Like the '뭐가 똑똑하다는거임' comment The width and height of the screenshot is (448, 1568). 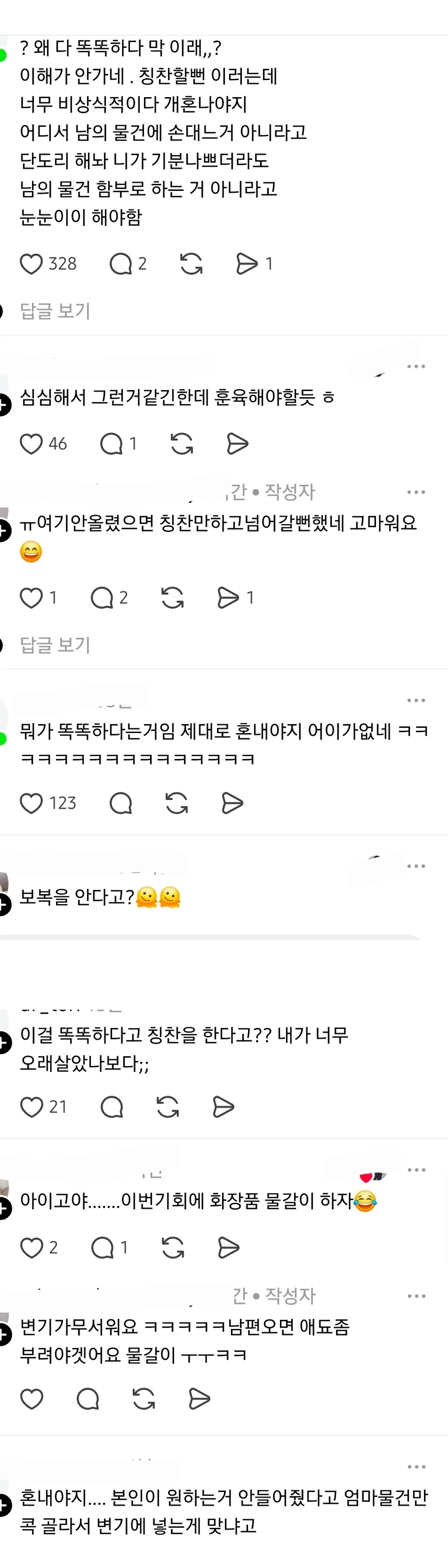pos(31,803)
